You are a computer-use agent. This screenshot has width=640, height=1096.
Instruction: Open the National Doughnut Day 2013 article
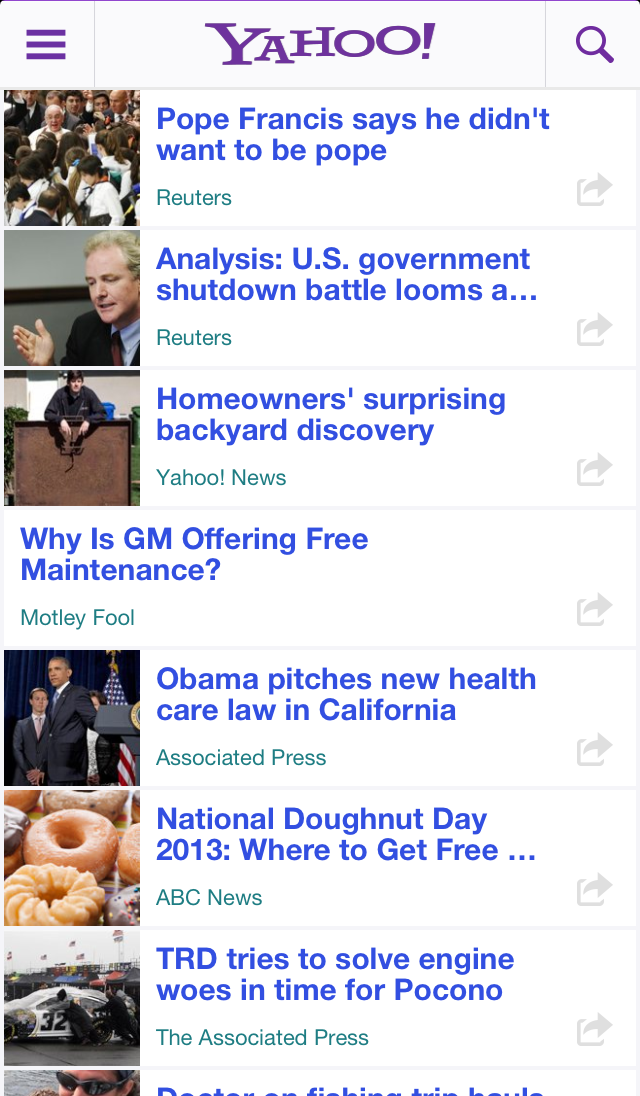point(346,835)
